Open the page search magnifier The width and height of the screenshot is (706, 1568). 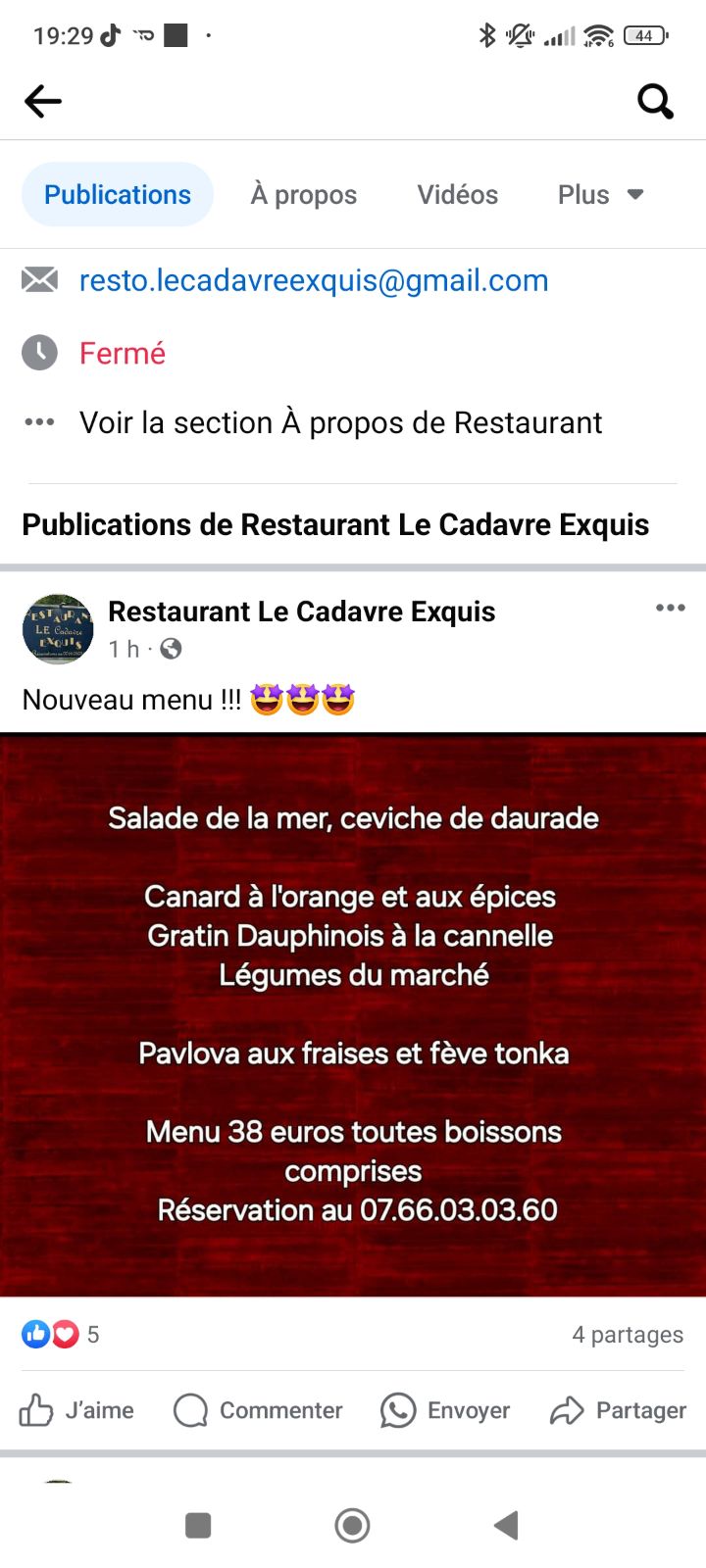[655, 101]
